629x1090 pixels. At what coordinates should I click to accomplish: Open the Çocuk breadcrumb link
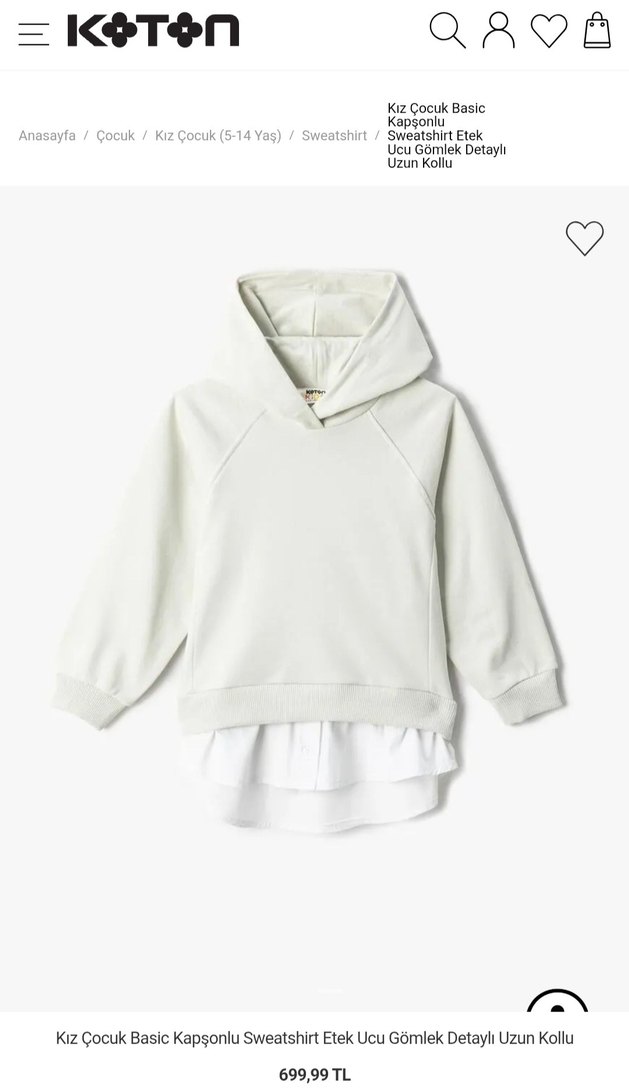115,136
